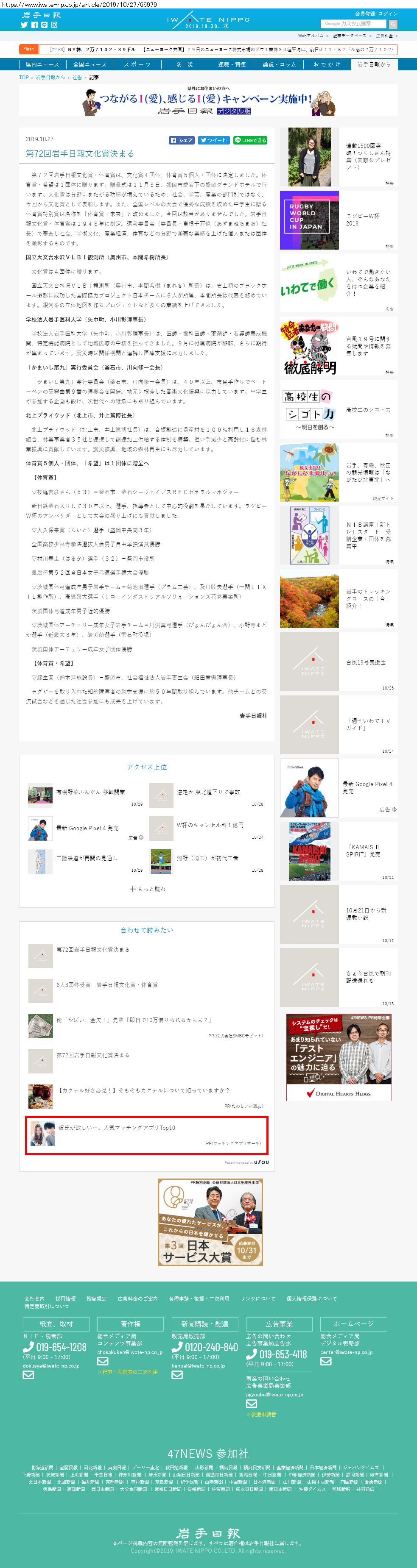Open 6人3団体受賞 岩手日報文化賞・体育賞 article
Image resolution: width=417 pixels, height=1568 pixels.
(106, 984)
